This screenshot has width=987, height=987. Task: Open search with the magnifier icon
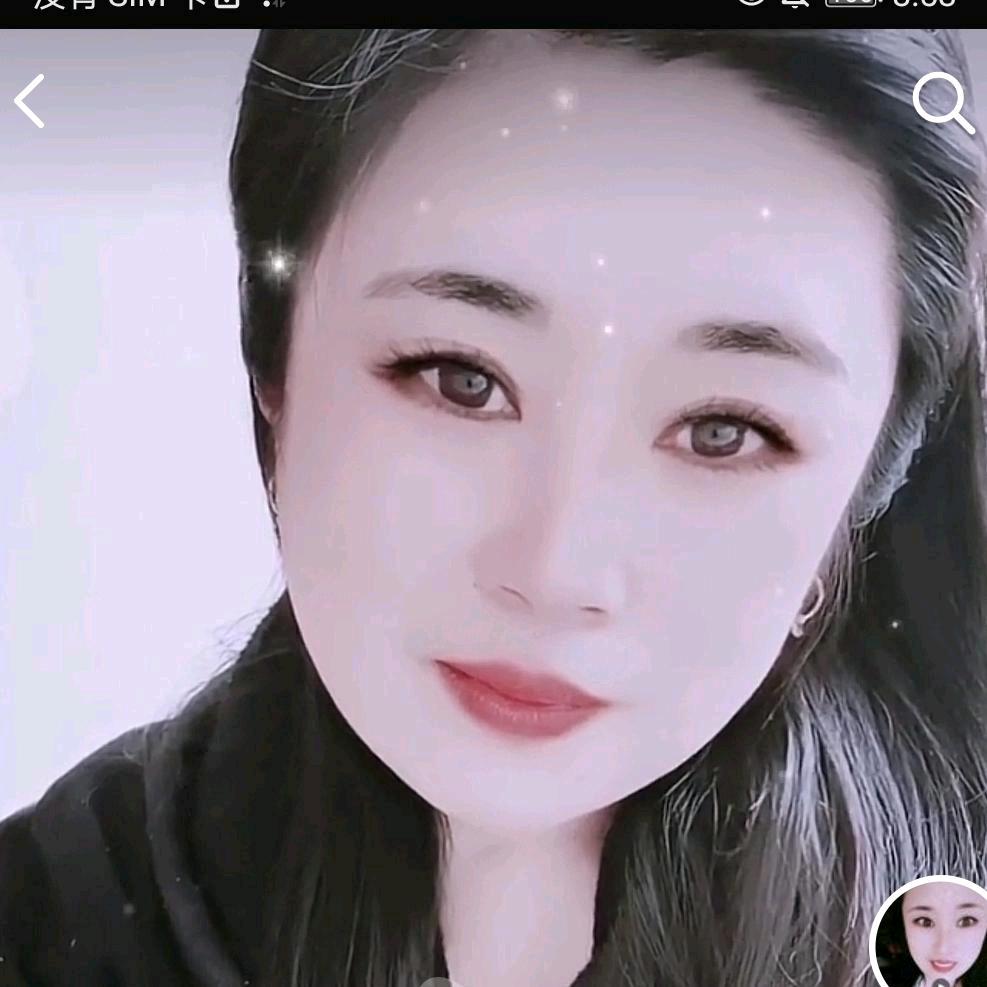pyautogui.click(x=942, y=102)
